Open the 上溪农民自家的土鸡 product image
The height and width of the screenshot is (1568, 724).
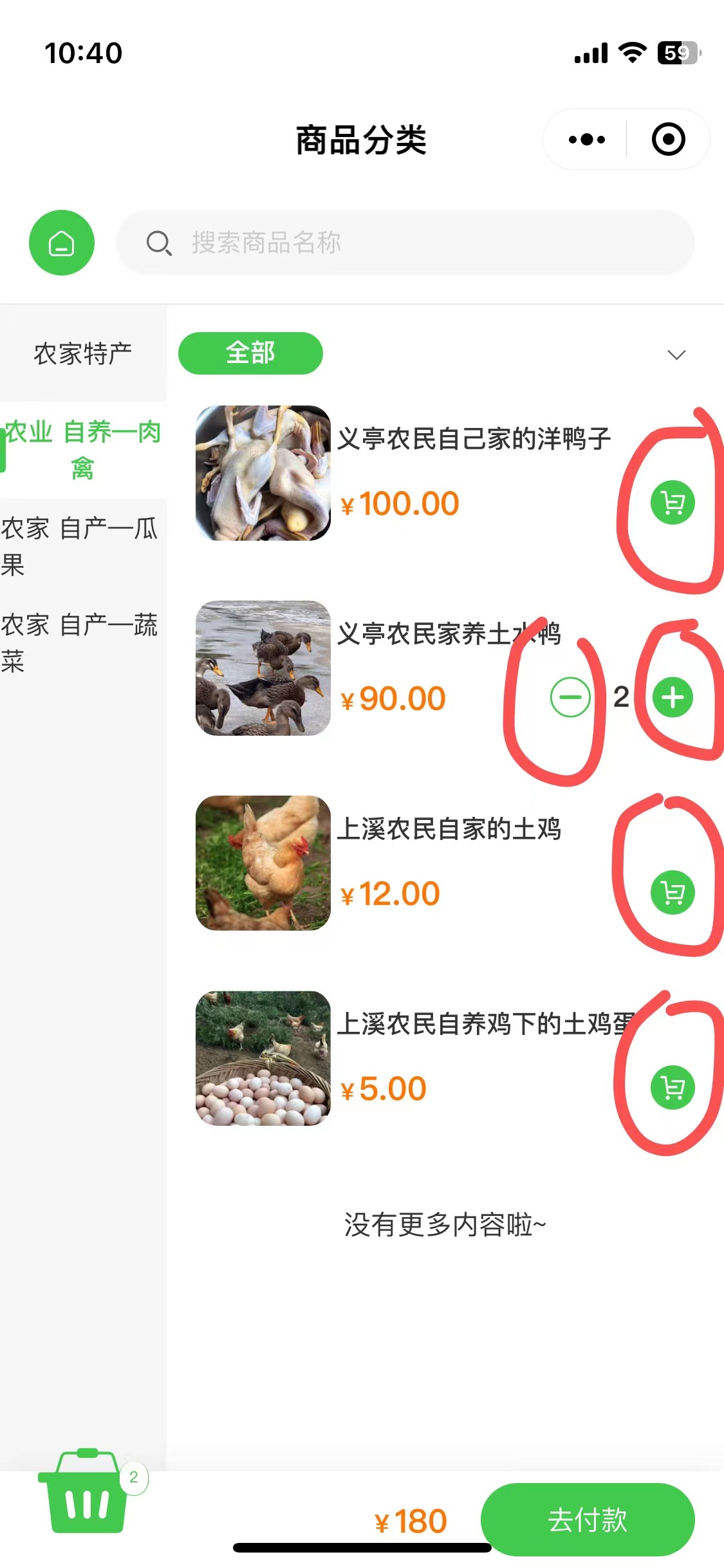coord(263,863)
